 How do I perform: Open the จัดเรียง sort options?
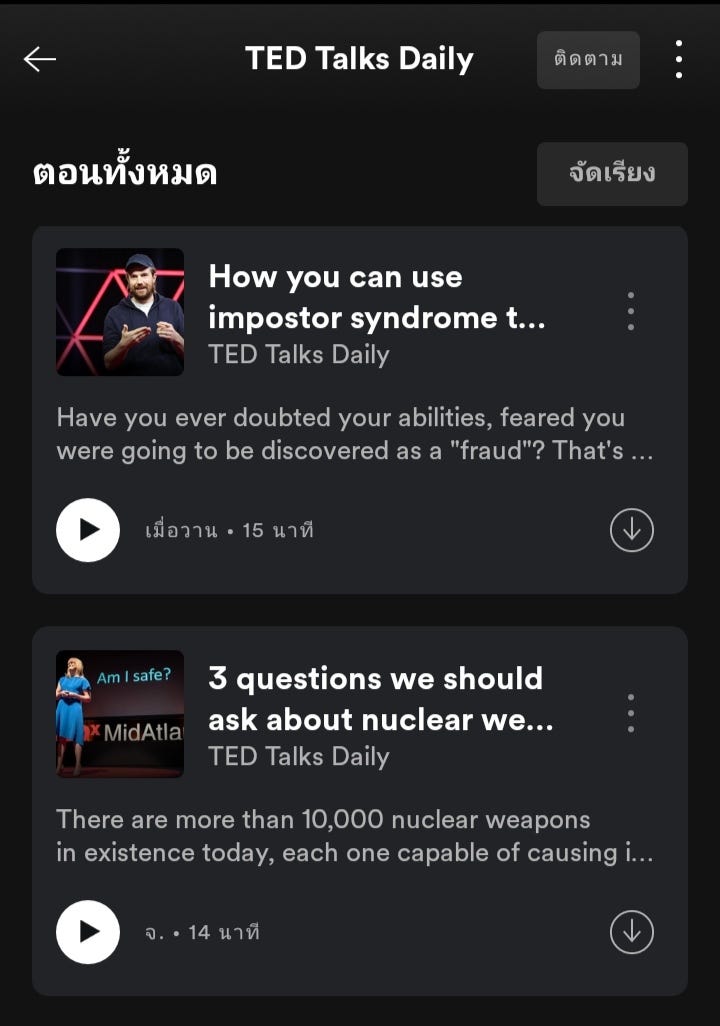612,174
